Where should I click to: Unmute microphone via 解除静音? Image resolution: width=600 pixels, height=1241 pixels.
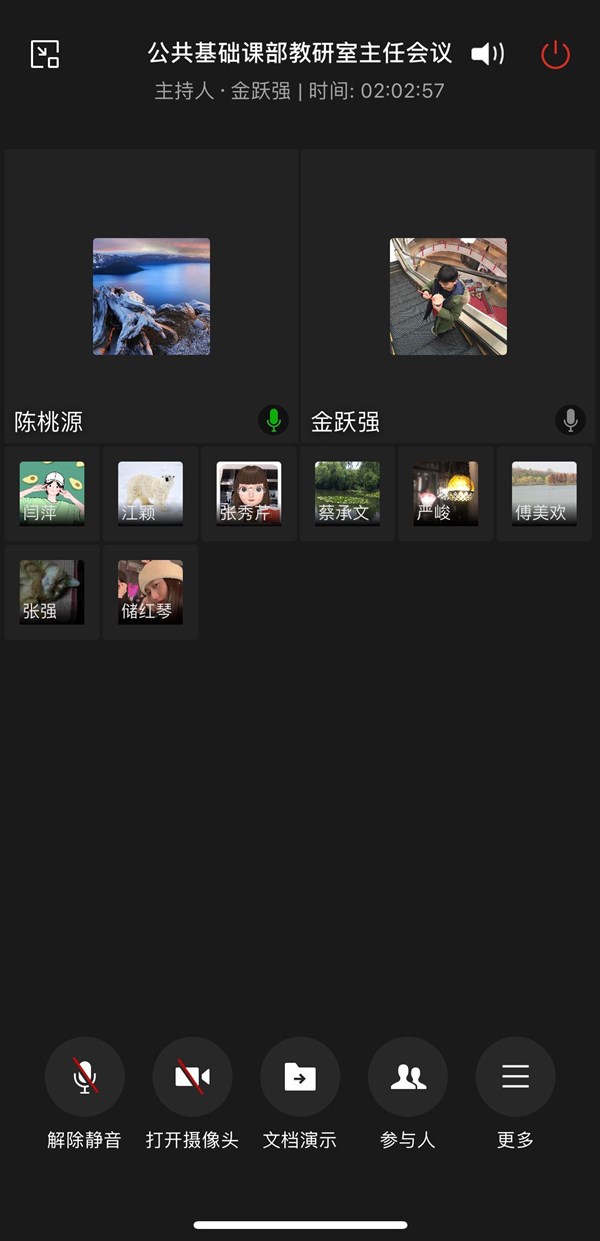coord(85,1077)
